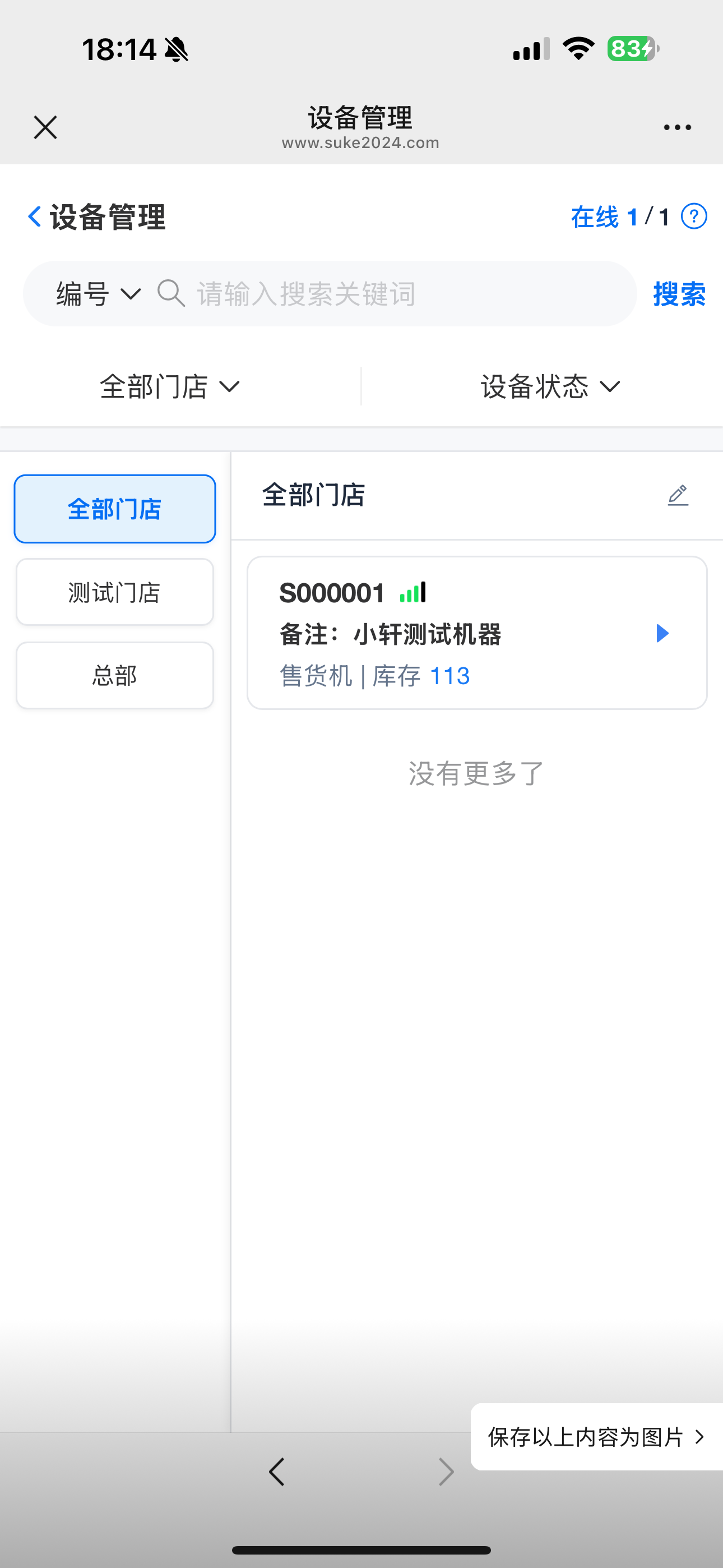Click the back chevron beside 设备管理
Viewport: 723px width, 1568px height.
(x=35, y=217)
